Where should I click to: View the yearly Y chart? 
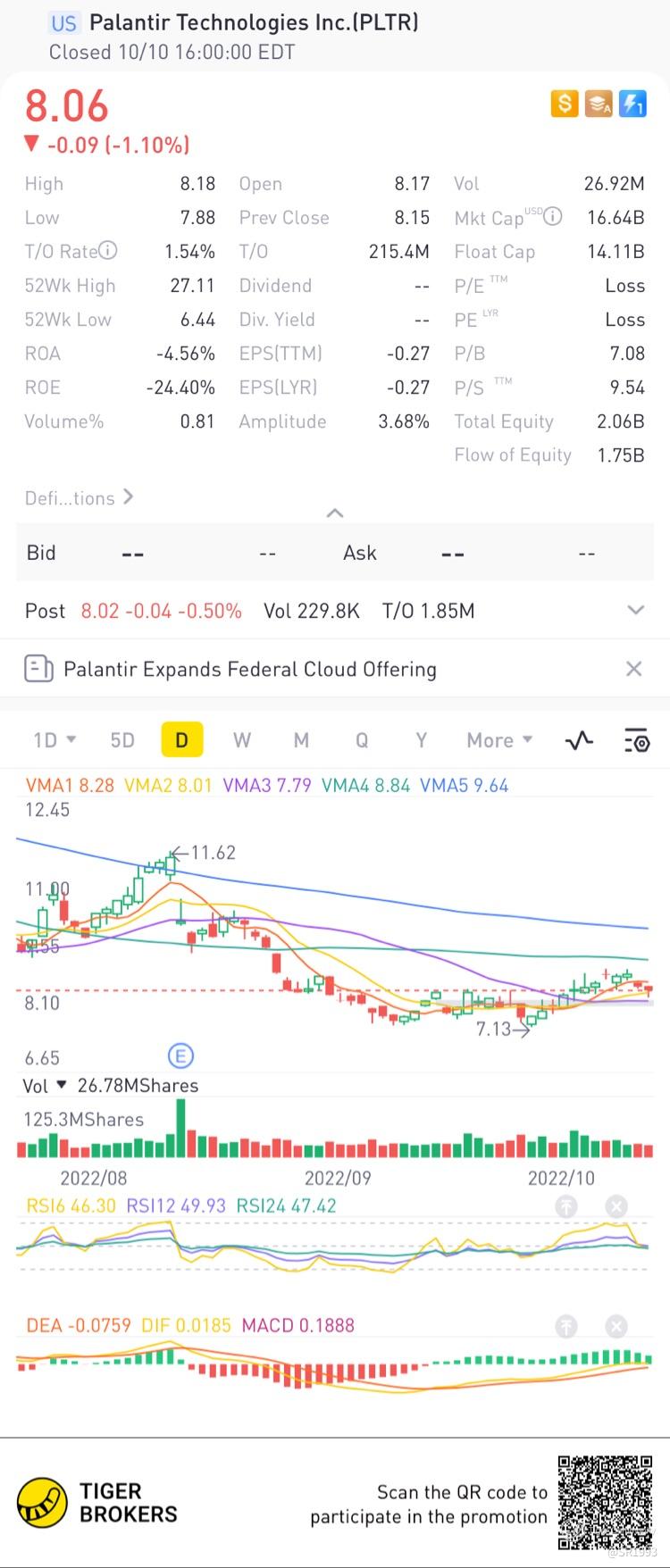click(421, 740)
